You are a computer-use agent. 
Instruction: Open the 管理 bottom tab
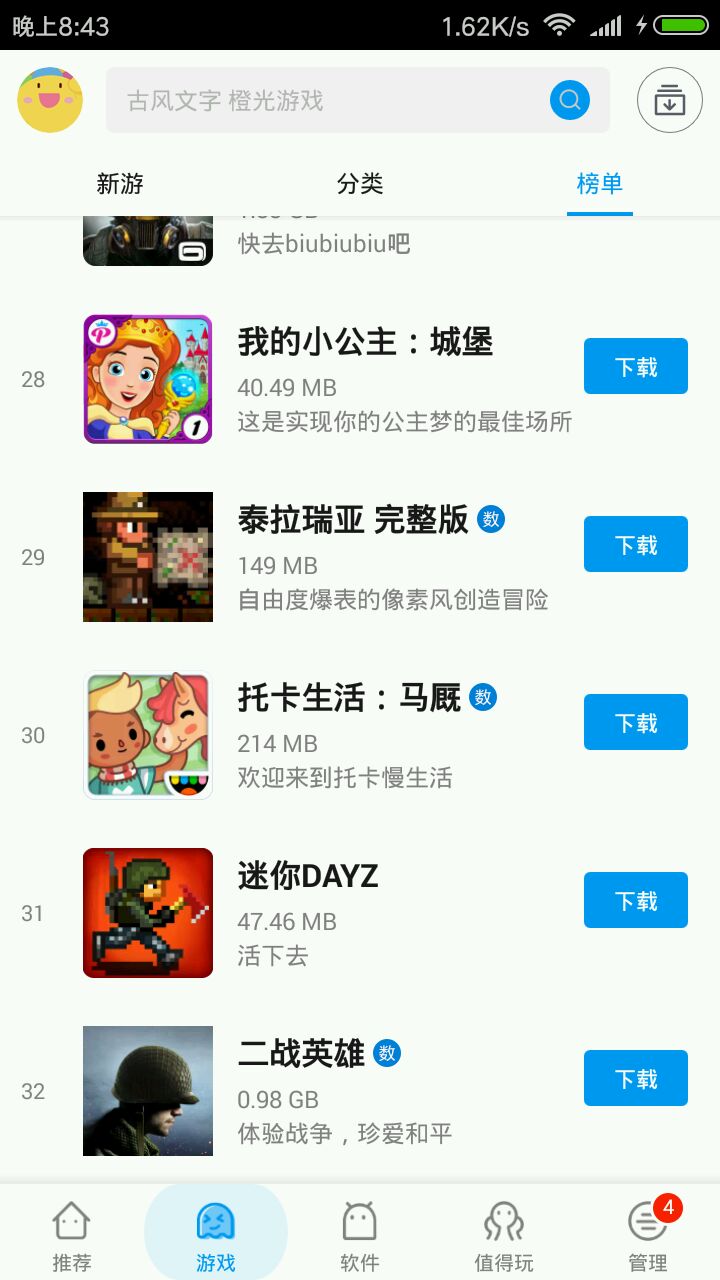(648, 1237)
